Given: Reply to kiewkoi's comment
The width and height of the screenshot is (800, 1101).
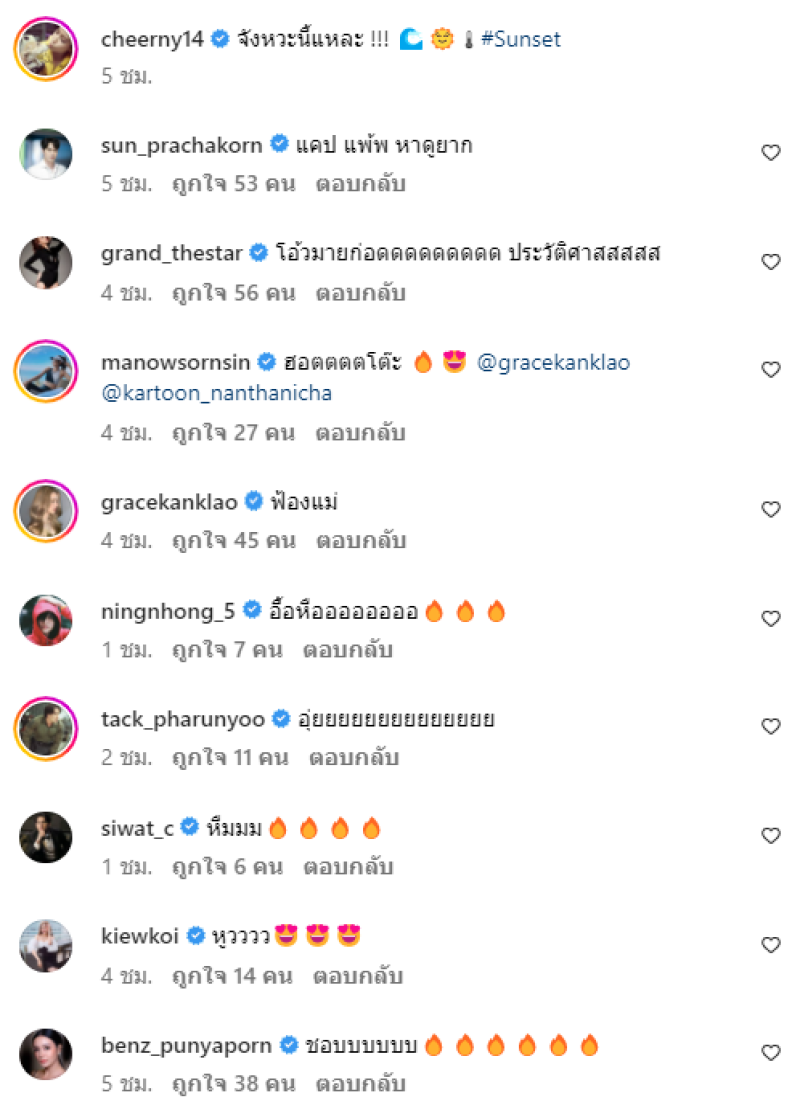Looking at the screenshot, I should click(360, 976).
